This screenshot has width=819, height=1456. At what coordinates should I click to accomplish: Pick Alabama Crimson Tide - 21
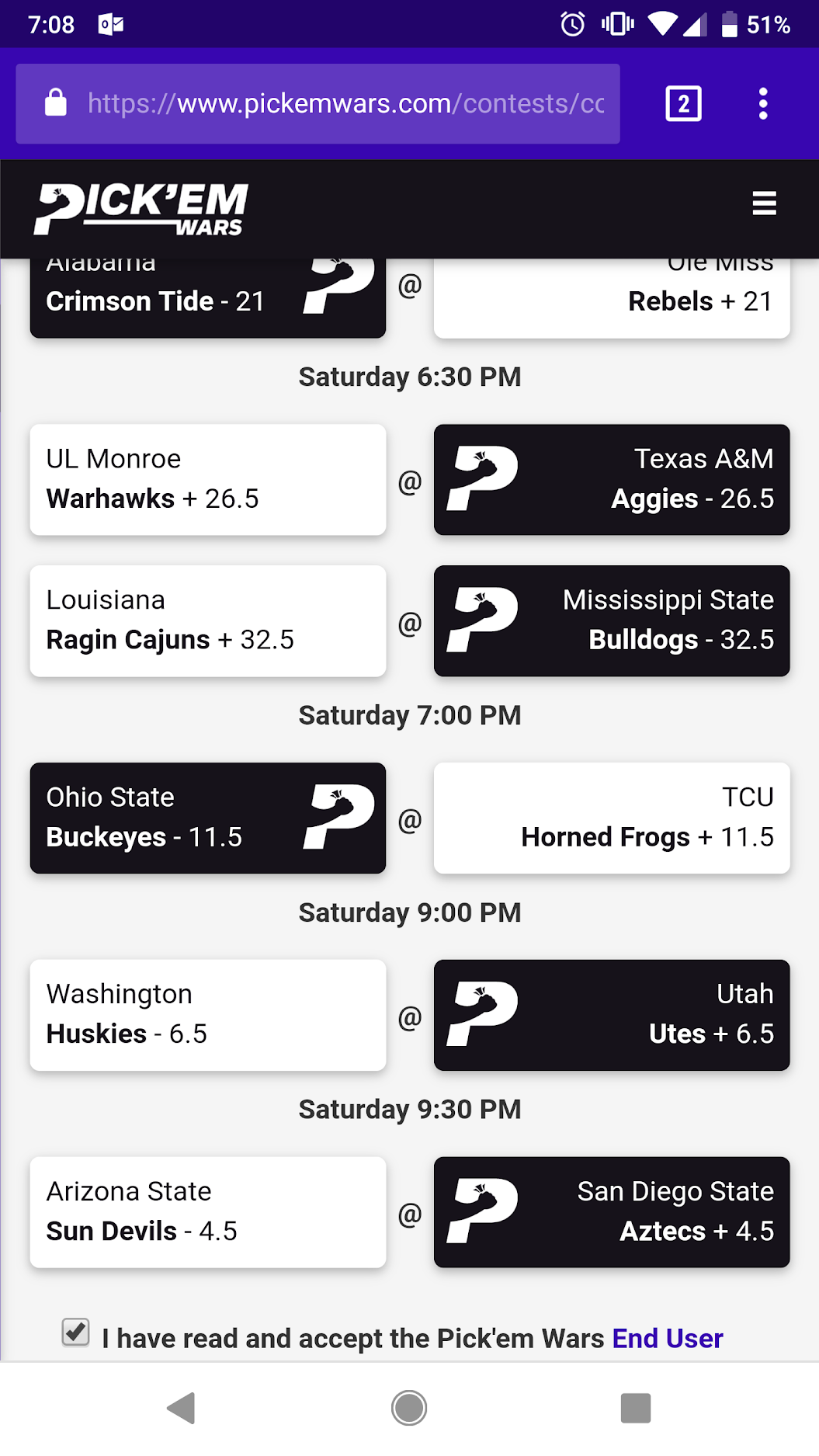pos(207,299)
